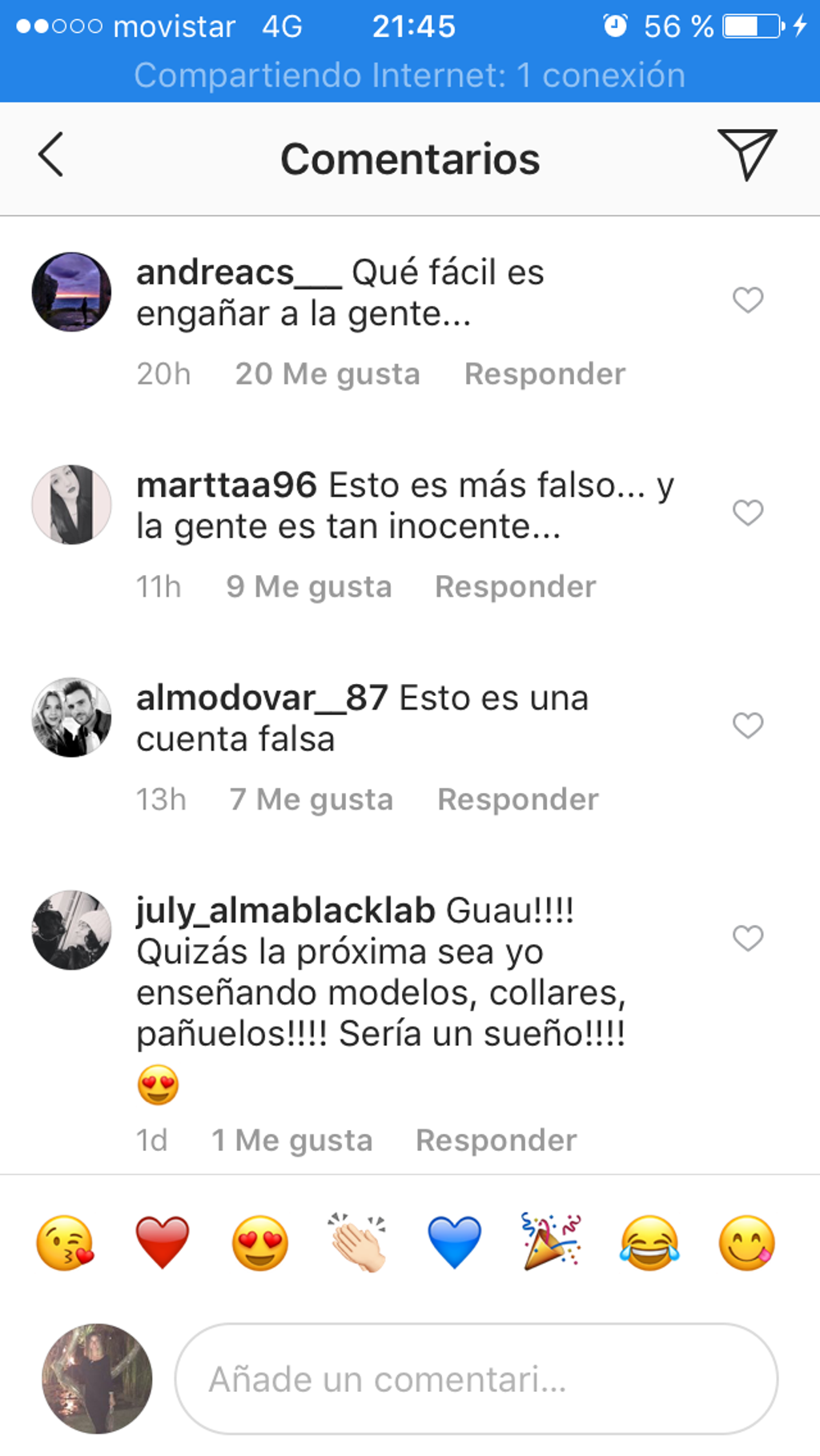This screenshot has height=1456, width=820.
Task: Go back from Comentarios screen
Action: [50, 155]
